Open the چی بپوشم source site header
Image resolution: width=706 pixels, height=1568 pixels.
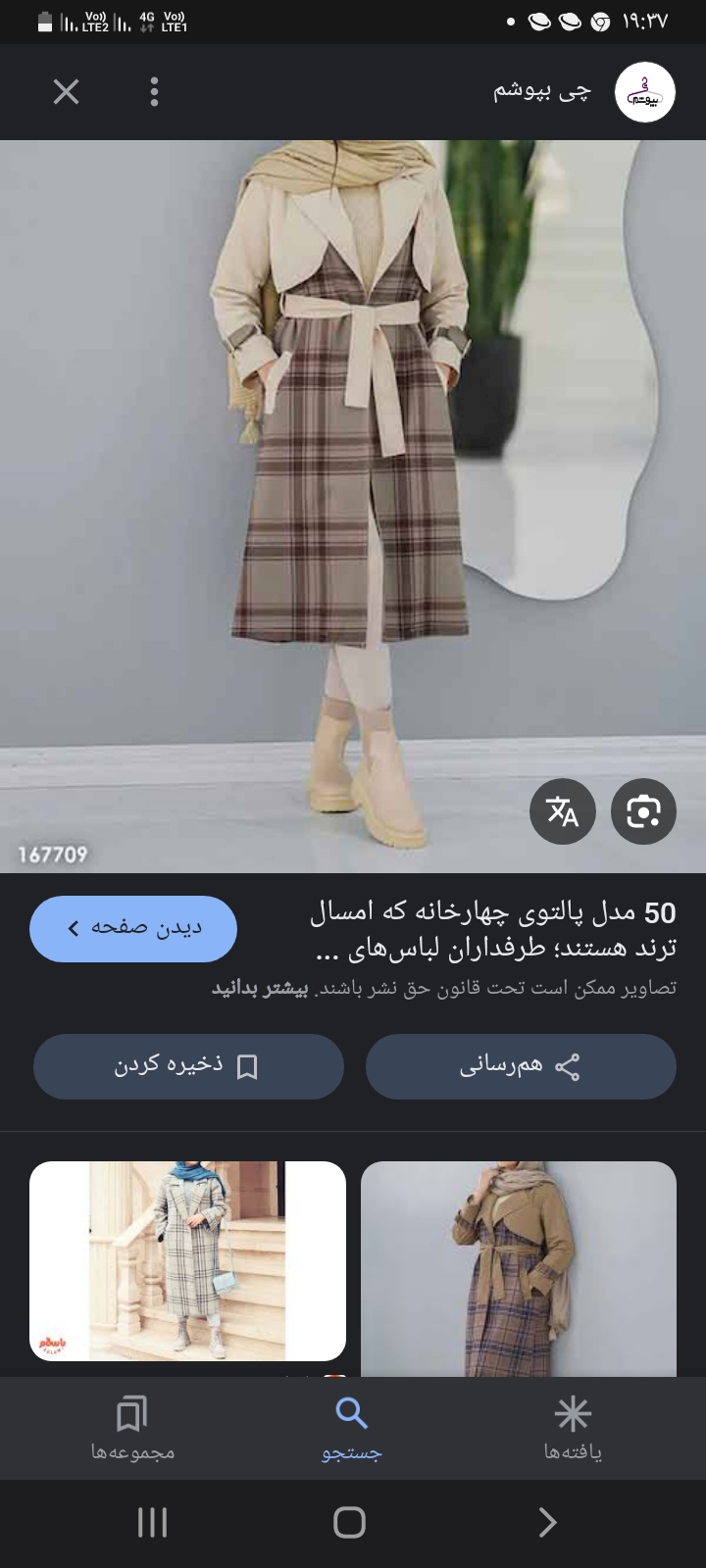583,92
